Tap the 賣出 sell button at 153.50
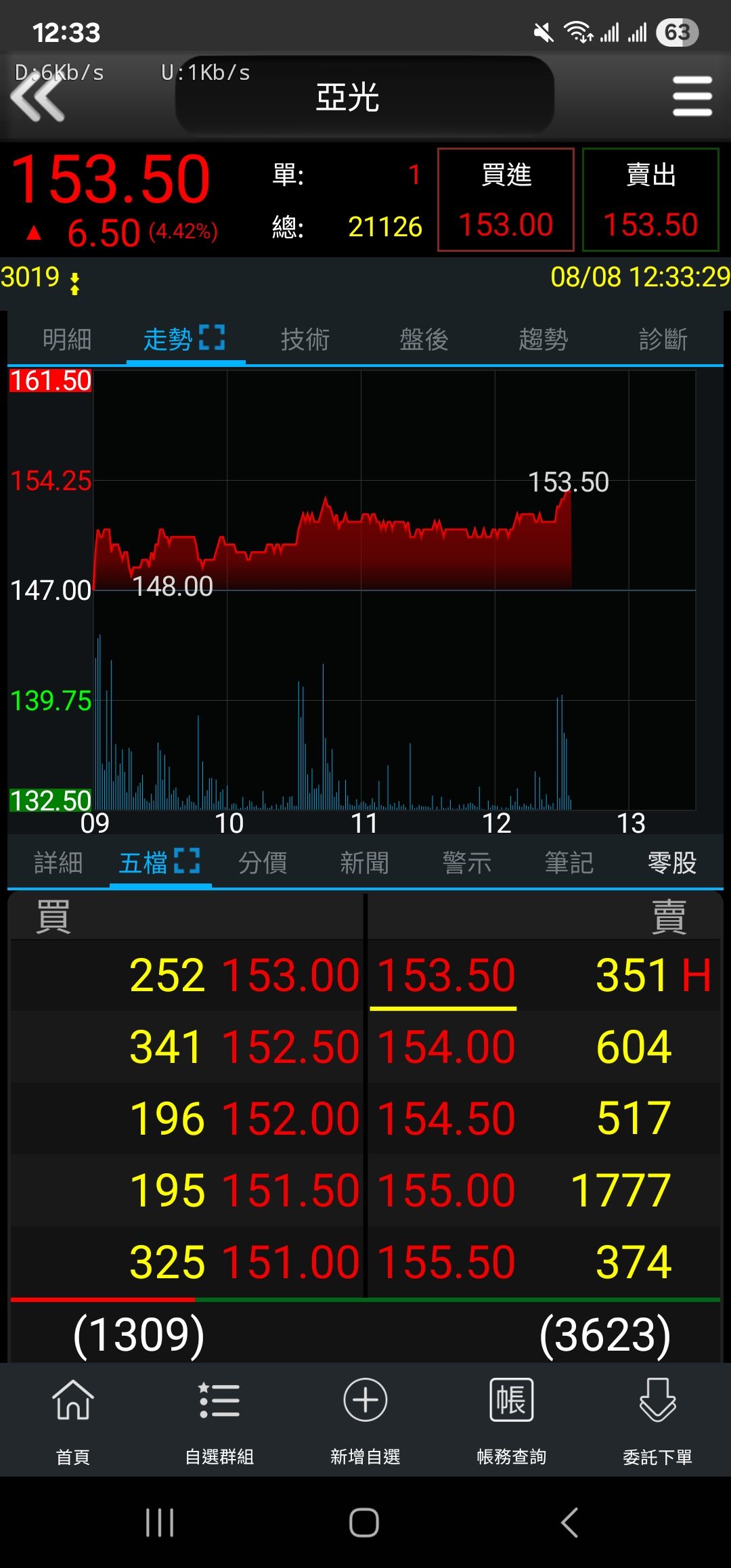This screenshot has height=1568, width=731. click(650, 200)
